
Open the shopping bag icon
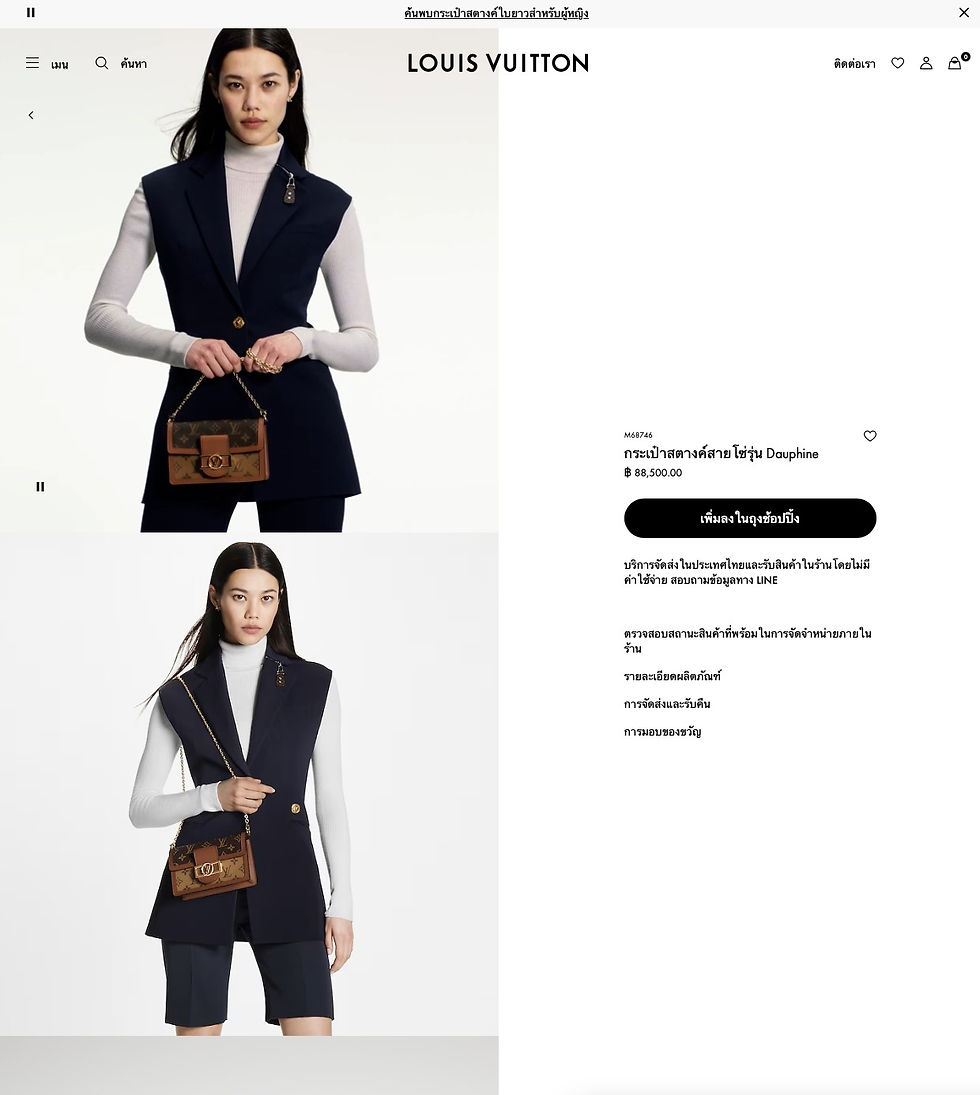[x=955, y=63]
